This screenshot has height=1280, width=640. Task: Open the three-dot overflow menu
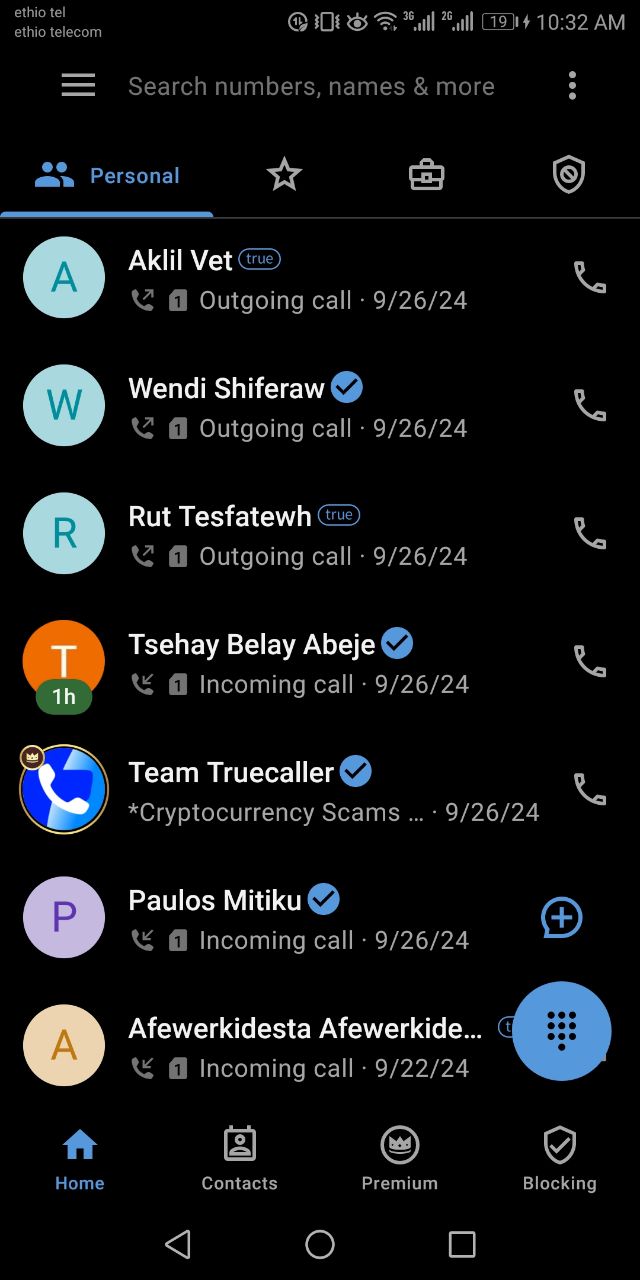coord(572,86)
